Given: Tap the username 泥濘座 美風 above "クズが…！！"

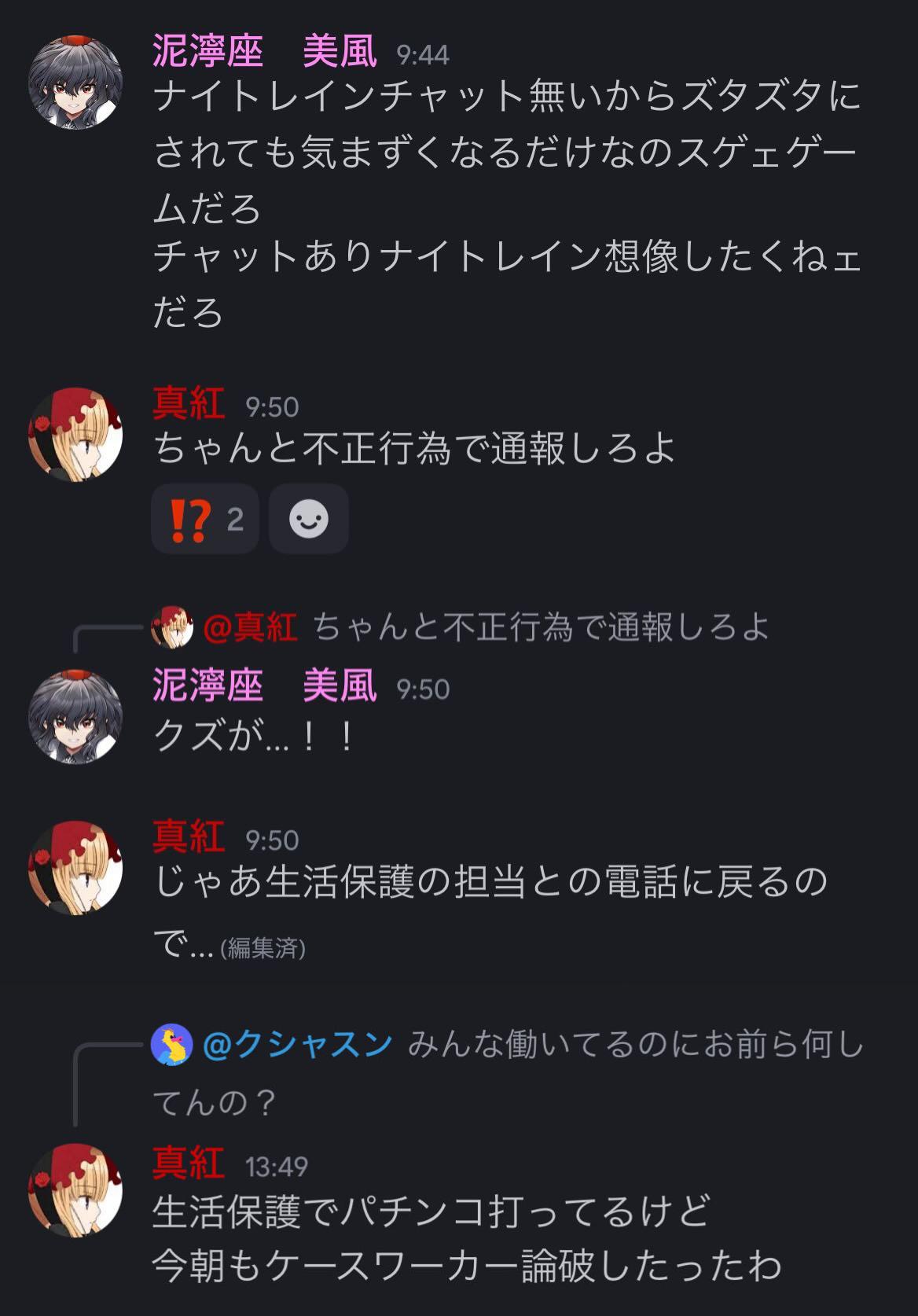Looking at the screenshot, I should tap(265, 687).
